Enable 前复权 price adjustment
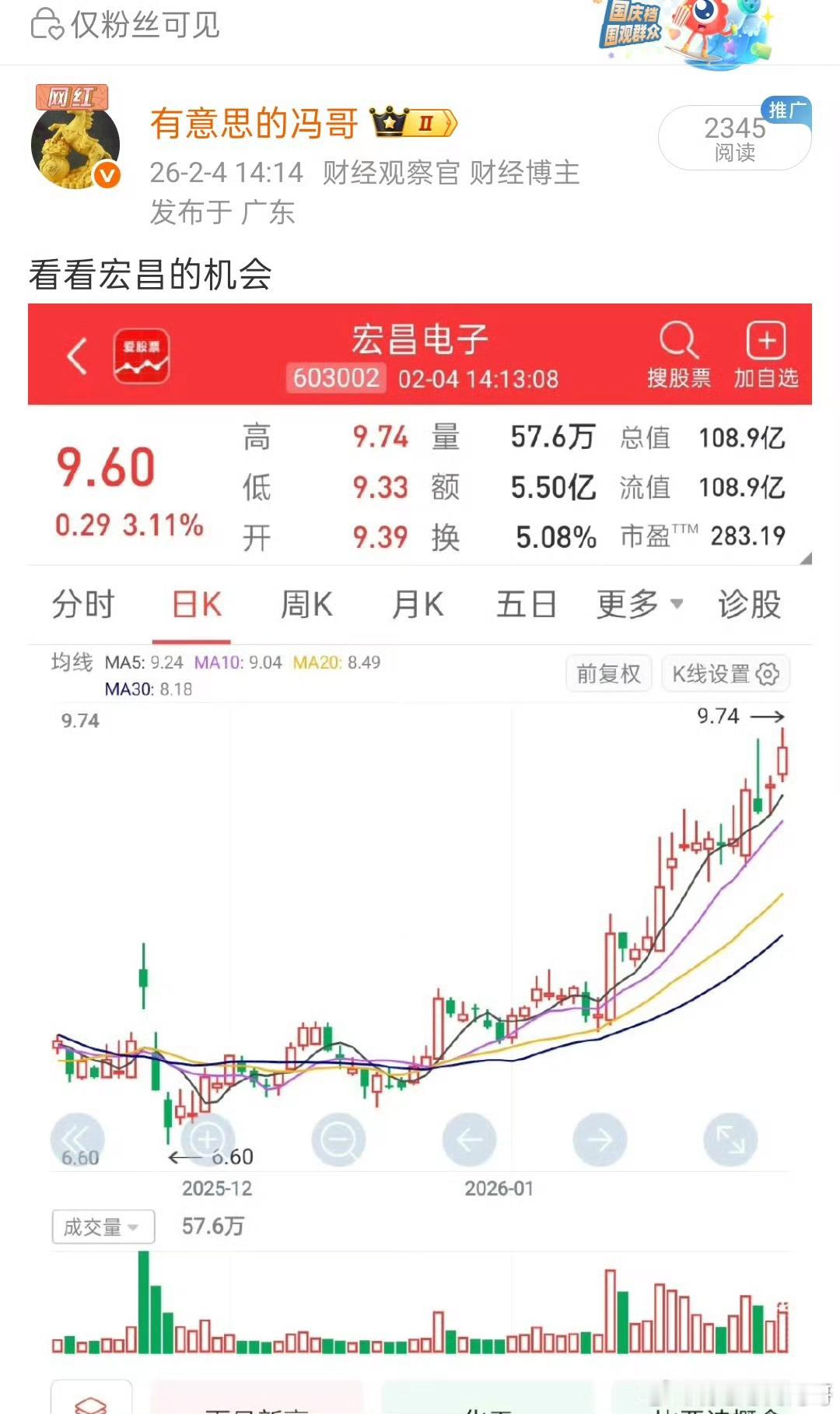 608,674
